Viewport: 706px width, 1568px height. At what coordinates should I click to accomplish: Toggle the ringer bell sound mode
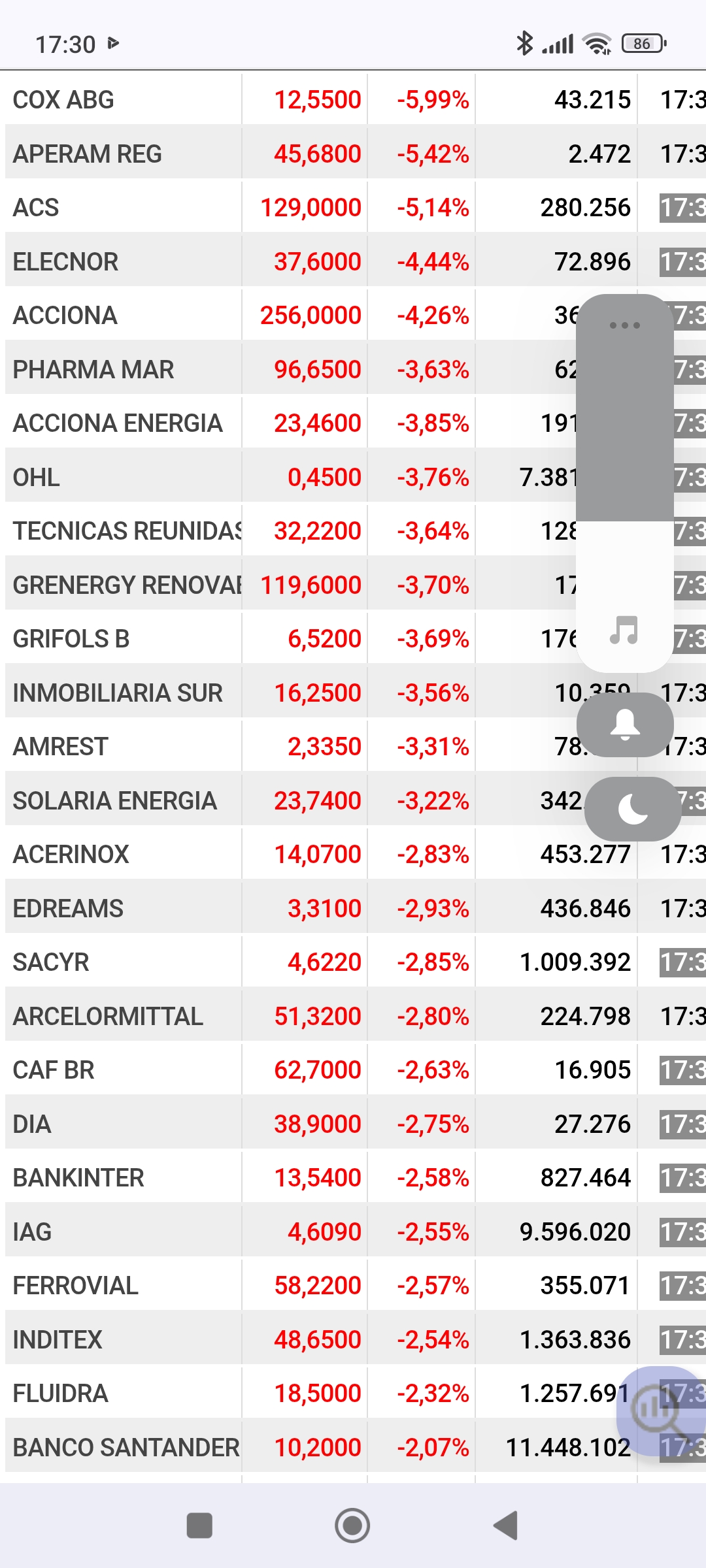point(625,725)
